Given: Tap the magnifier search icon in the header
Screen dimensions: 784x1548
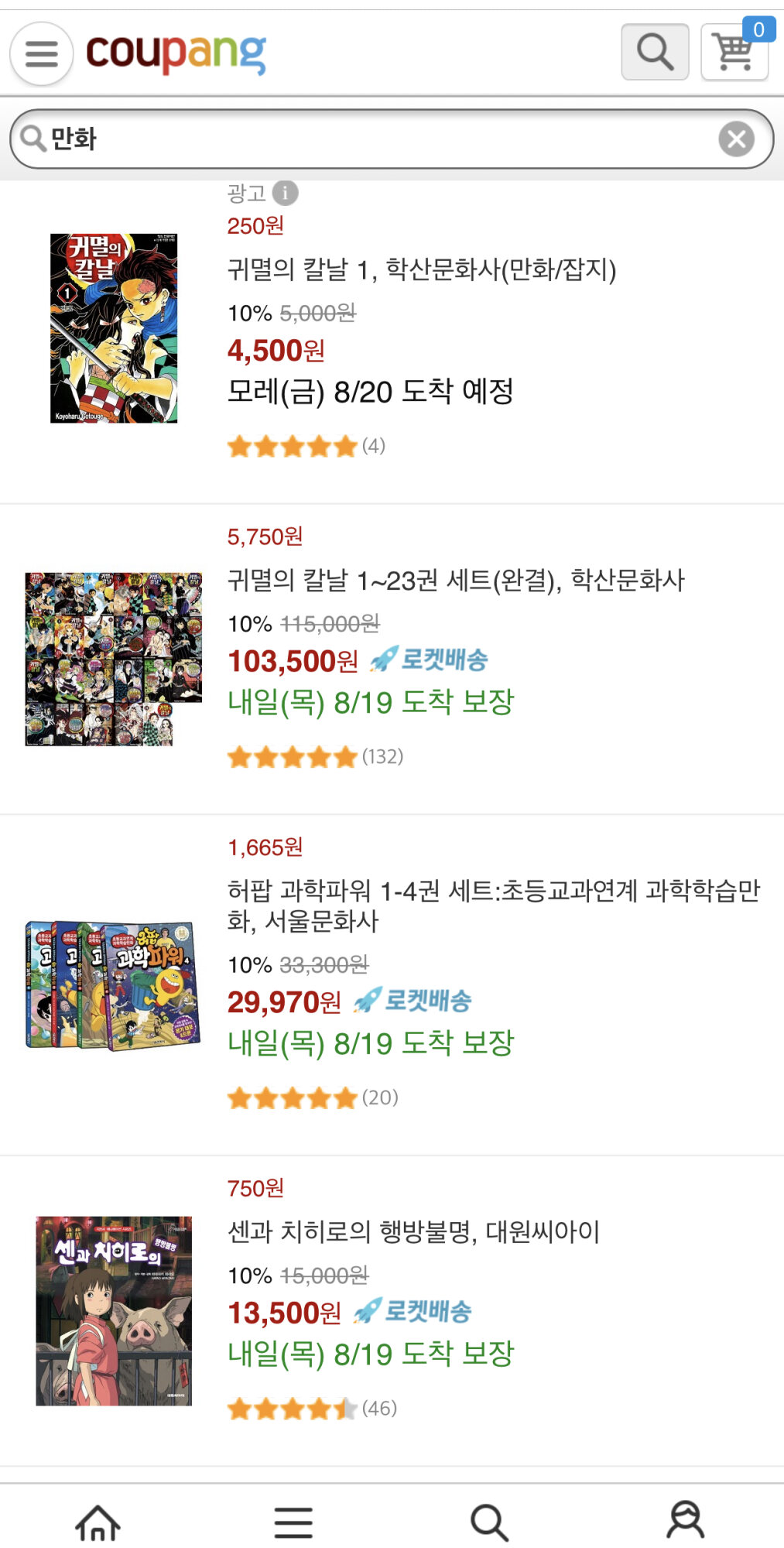Looking at the screenshot, I should (655, 52).
